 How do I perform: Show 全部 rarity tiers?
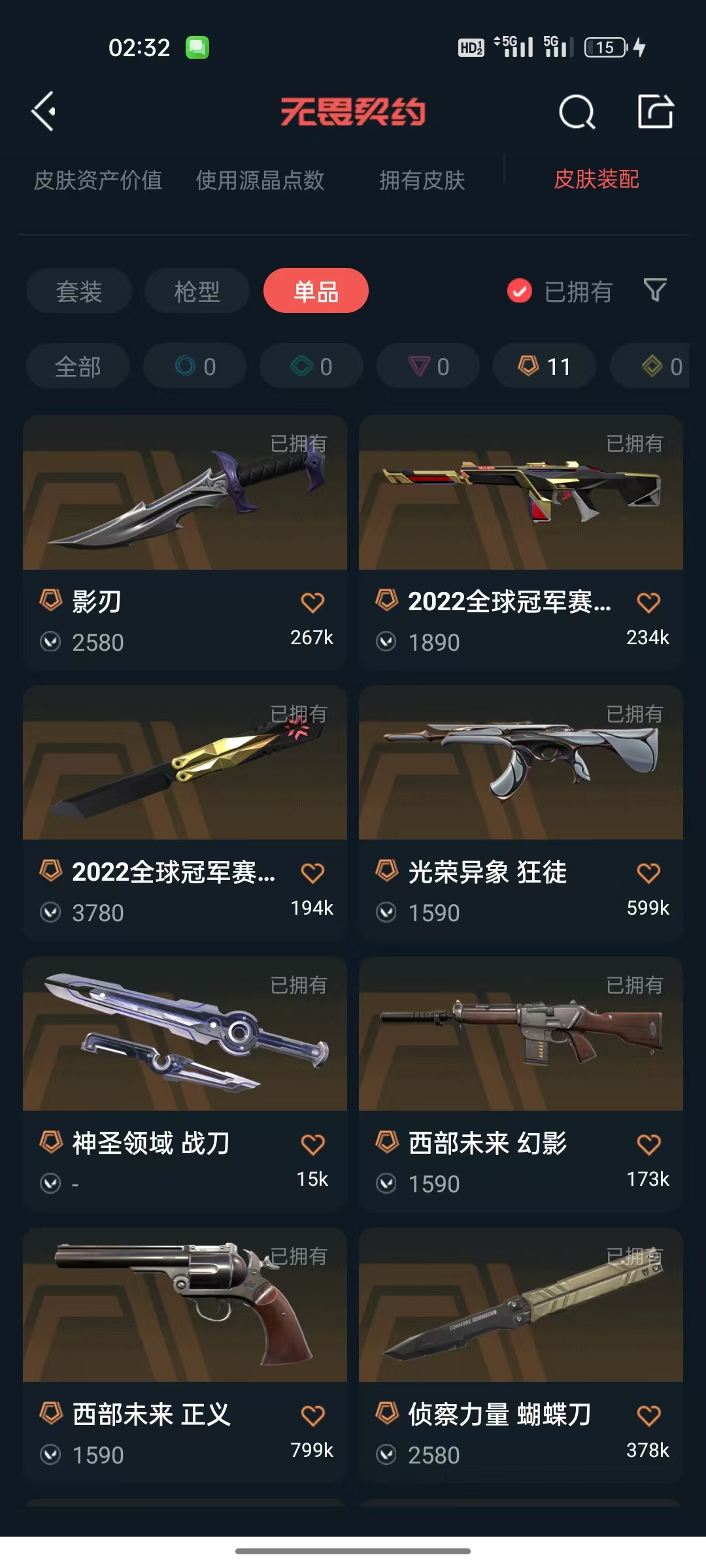78,367
